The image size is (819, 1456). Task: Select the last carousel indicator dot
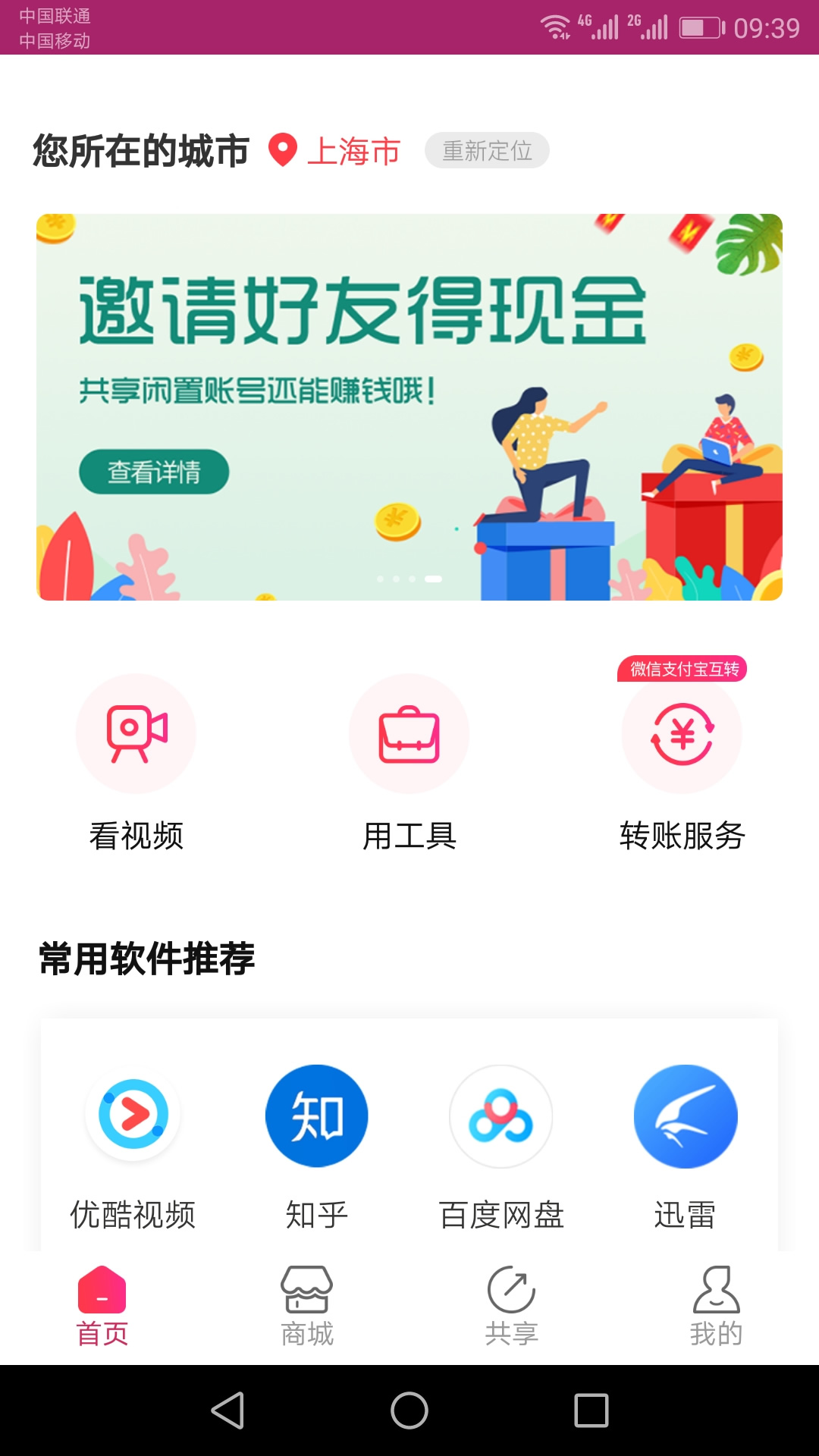(x=432, y=578)
